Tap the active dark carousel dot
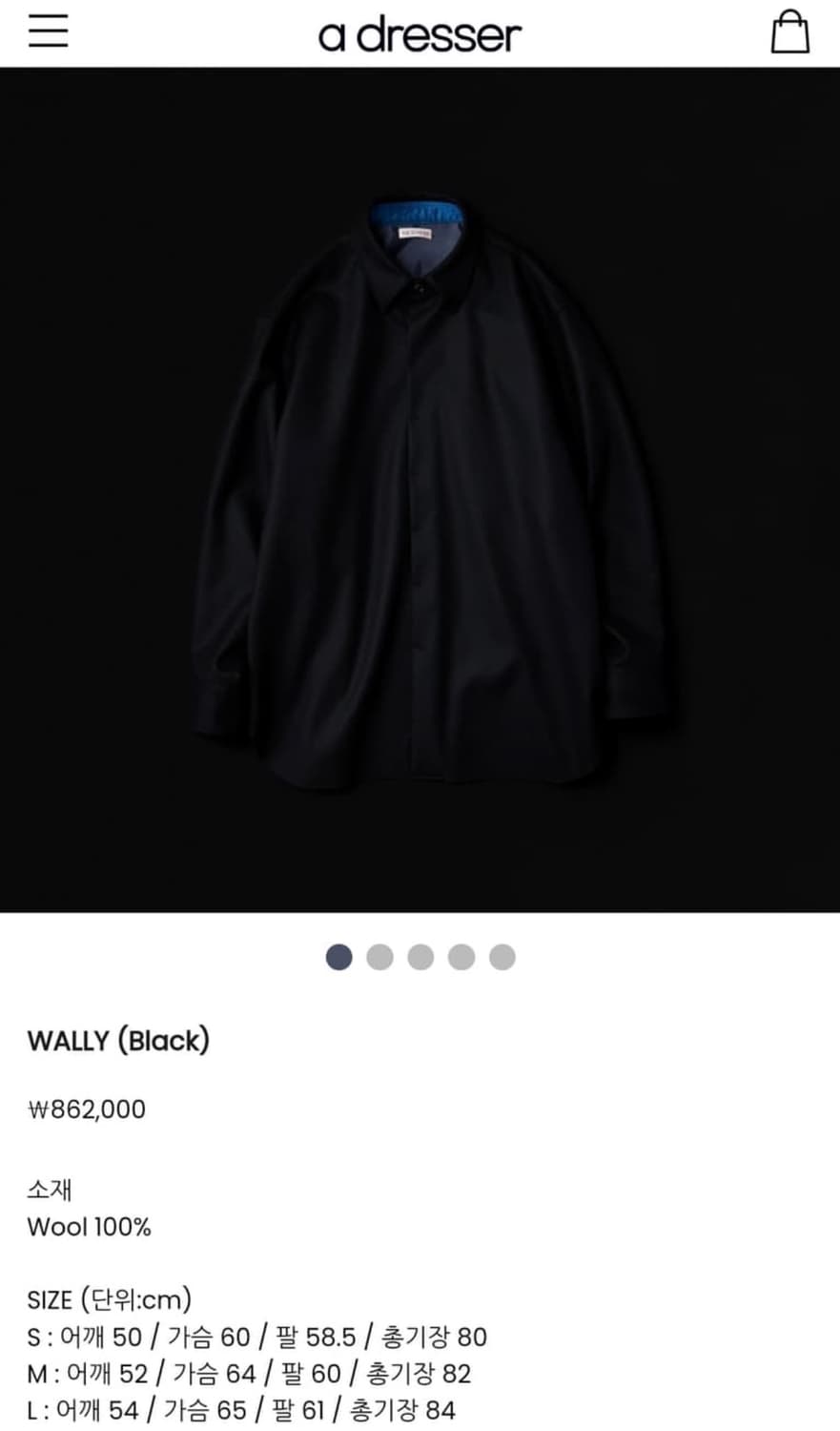840x1431 pixels. tap(338, 956)
